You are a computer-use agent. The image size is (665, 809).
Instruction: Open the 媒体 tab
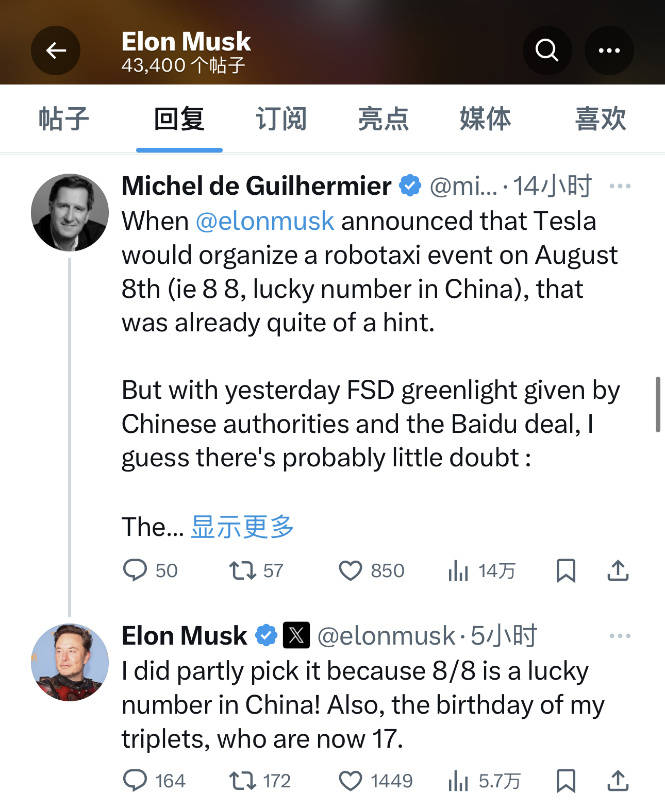[x=486, y=119]
